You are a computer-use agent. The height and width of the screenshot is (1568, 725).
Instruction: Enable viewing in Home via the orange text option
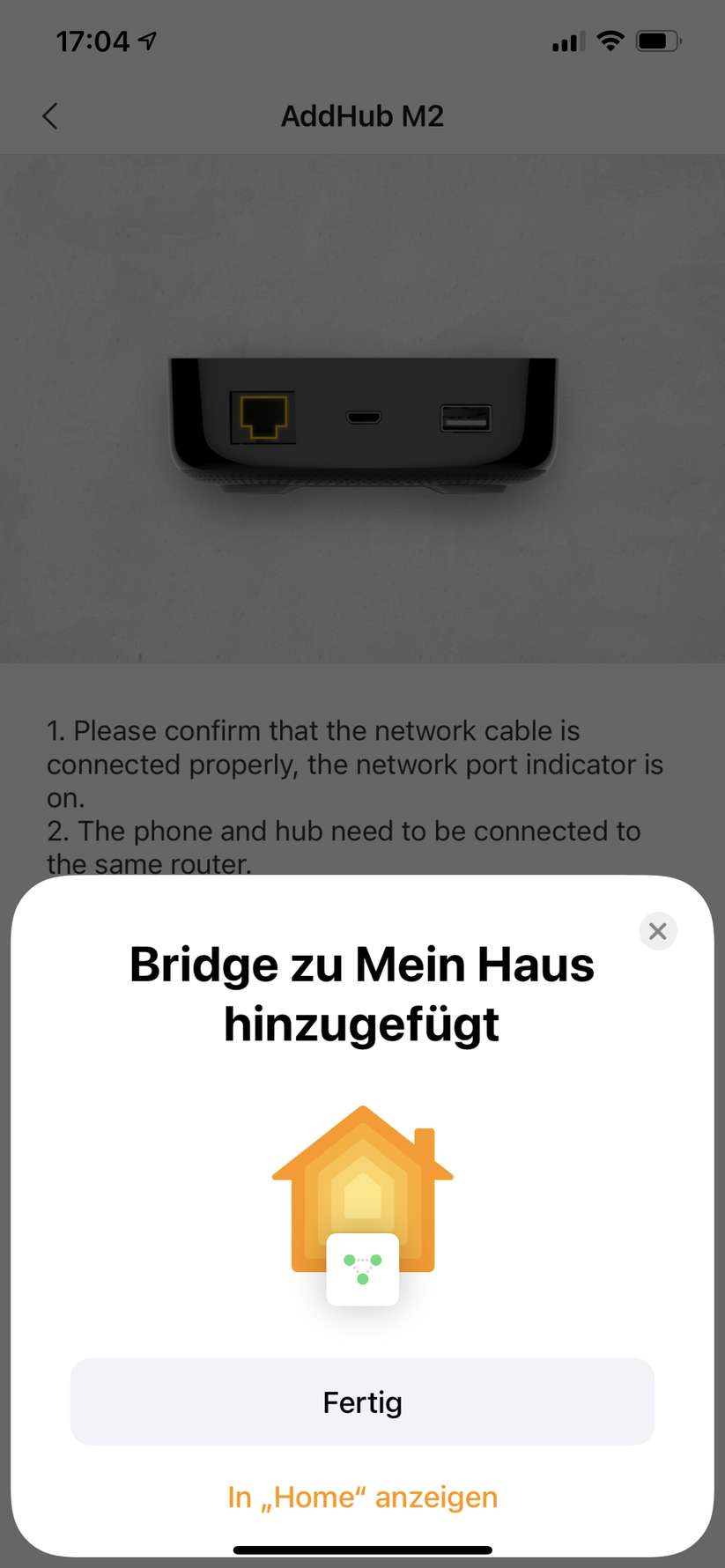(362, 1497)
